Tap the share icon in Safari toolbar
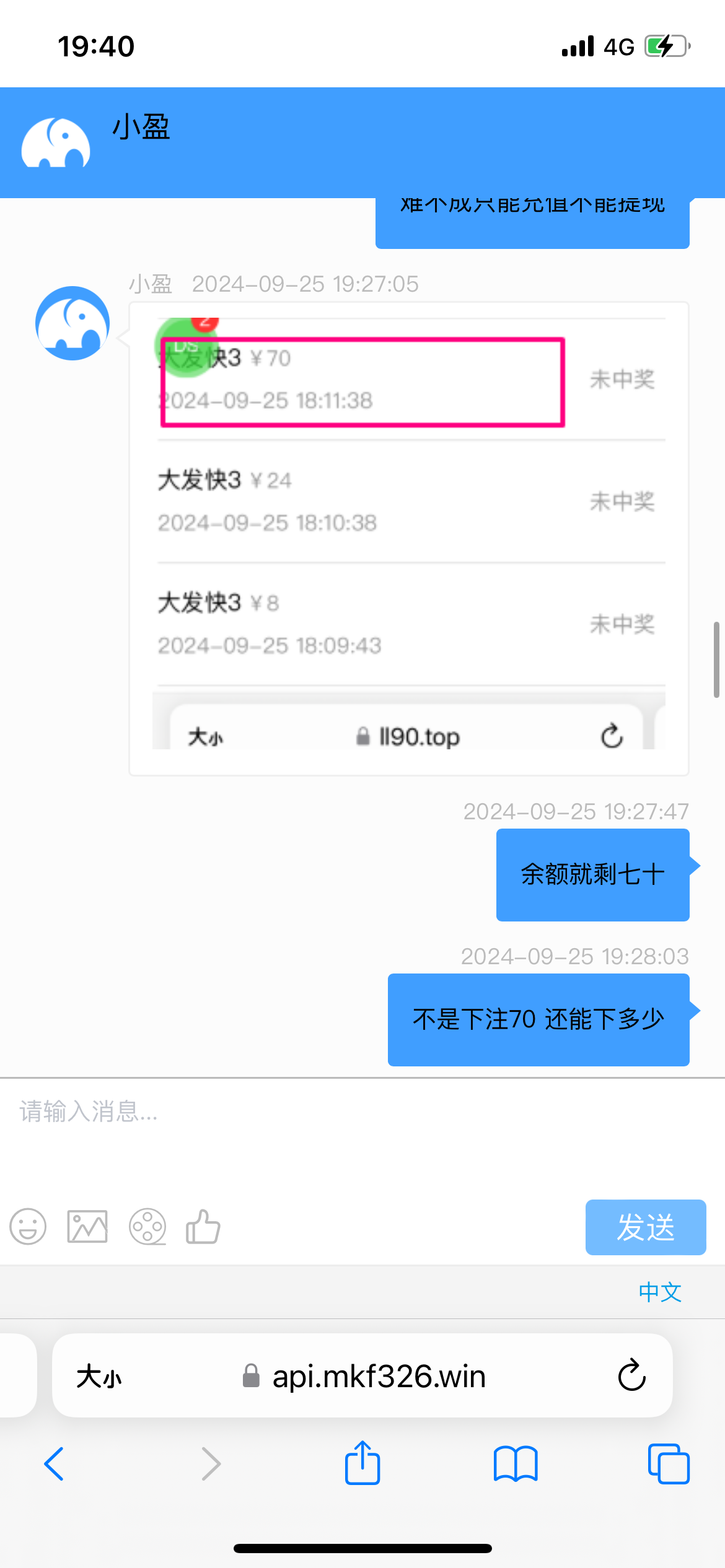Screen dimensions: 725x1568 (362, 1463)
